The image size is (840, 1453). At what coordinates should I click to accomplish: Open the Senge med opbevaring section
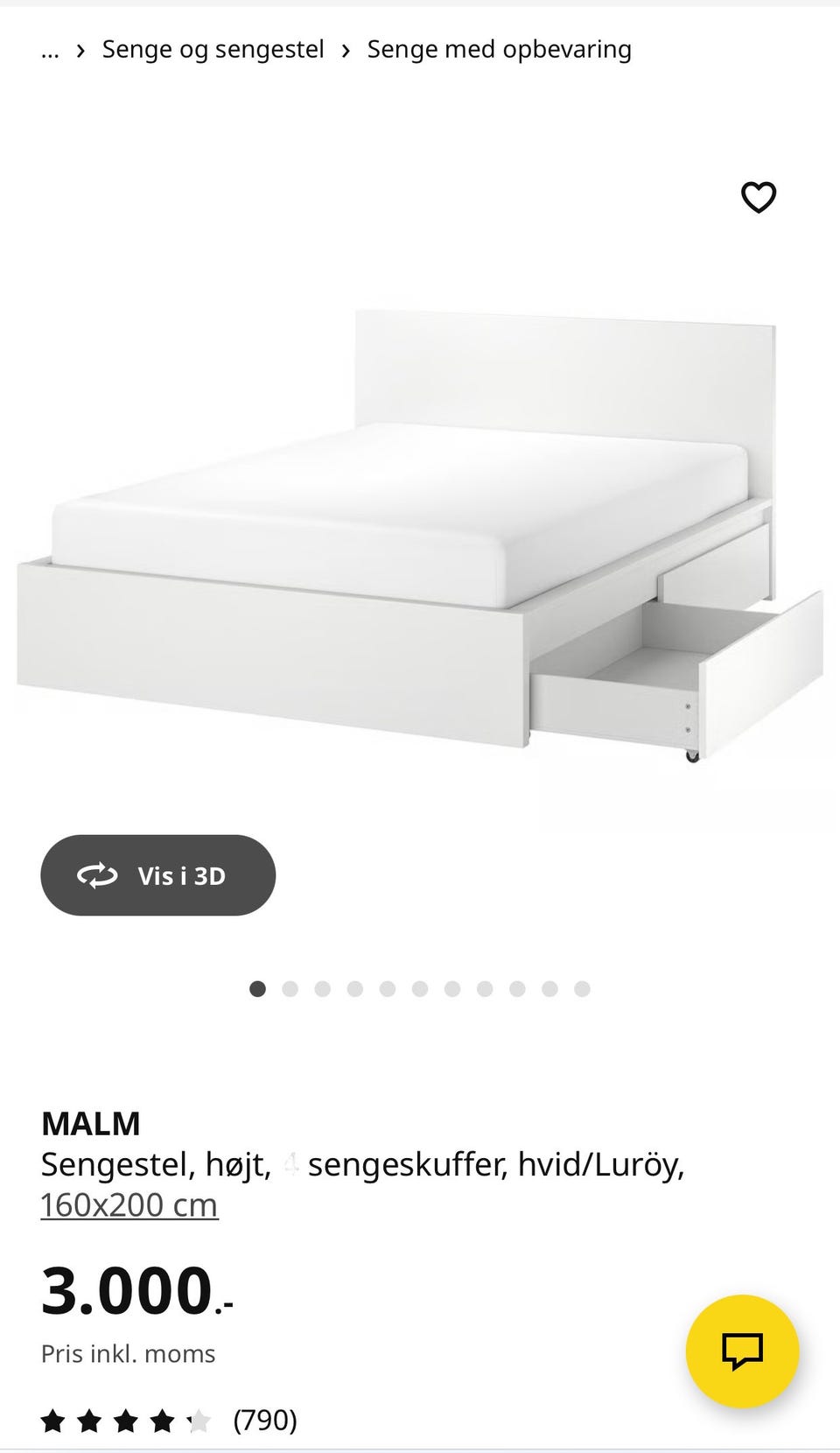coord(500,49)
